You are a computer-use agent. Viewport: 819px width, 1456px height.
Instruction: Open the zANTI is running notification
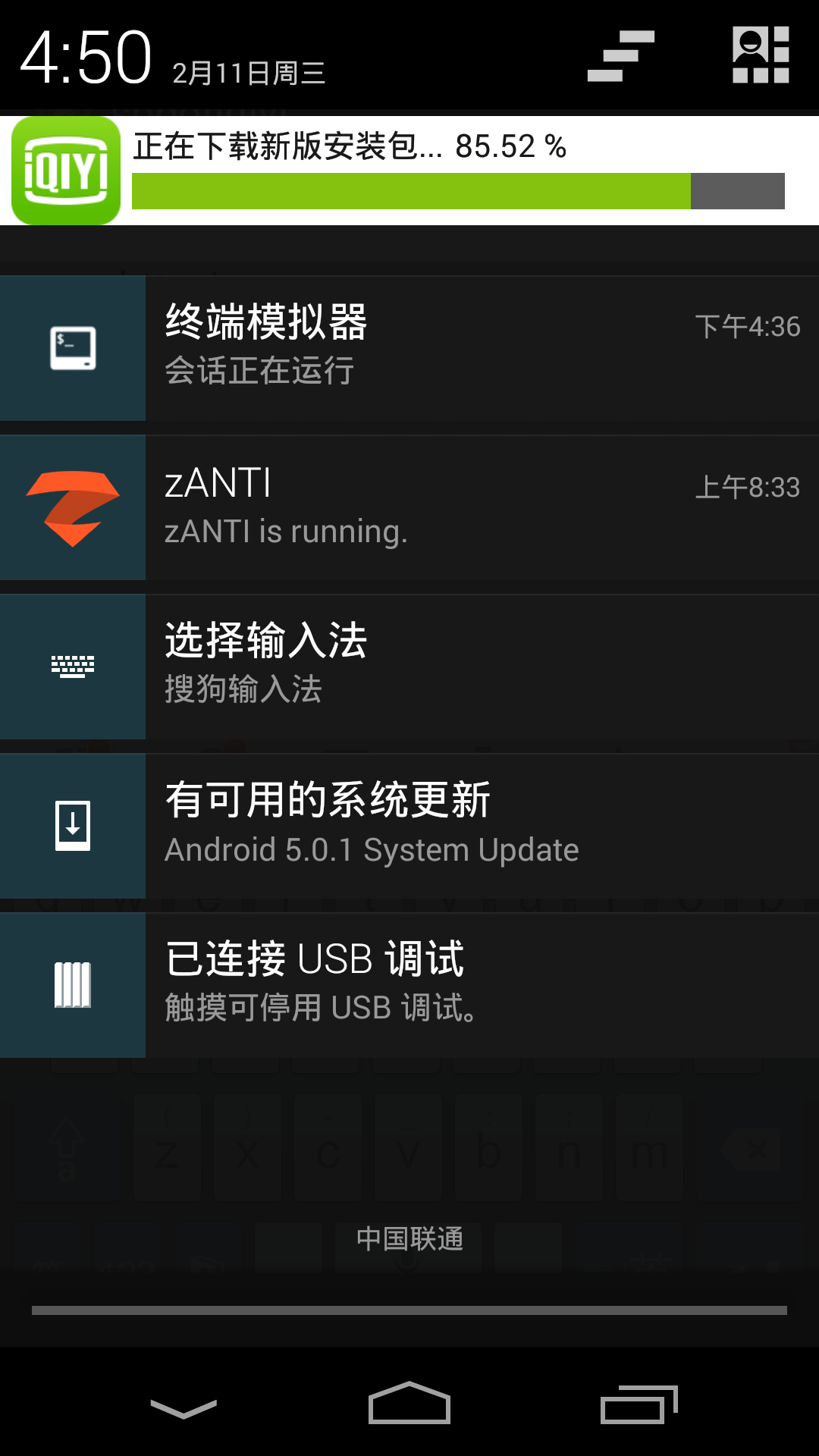tap(409, 508)
